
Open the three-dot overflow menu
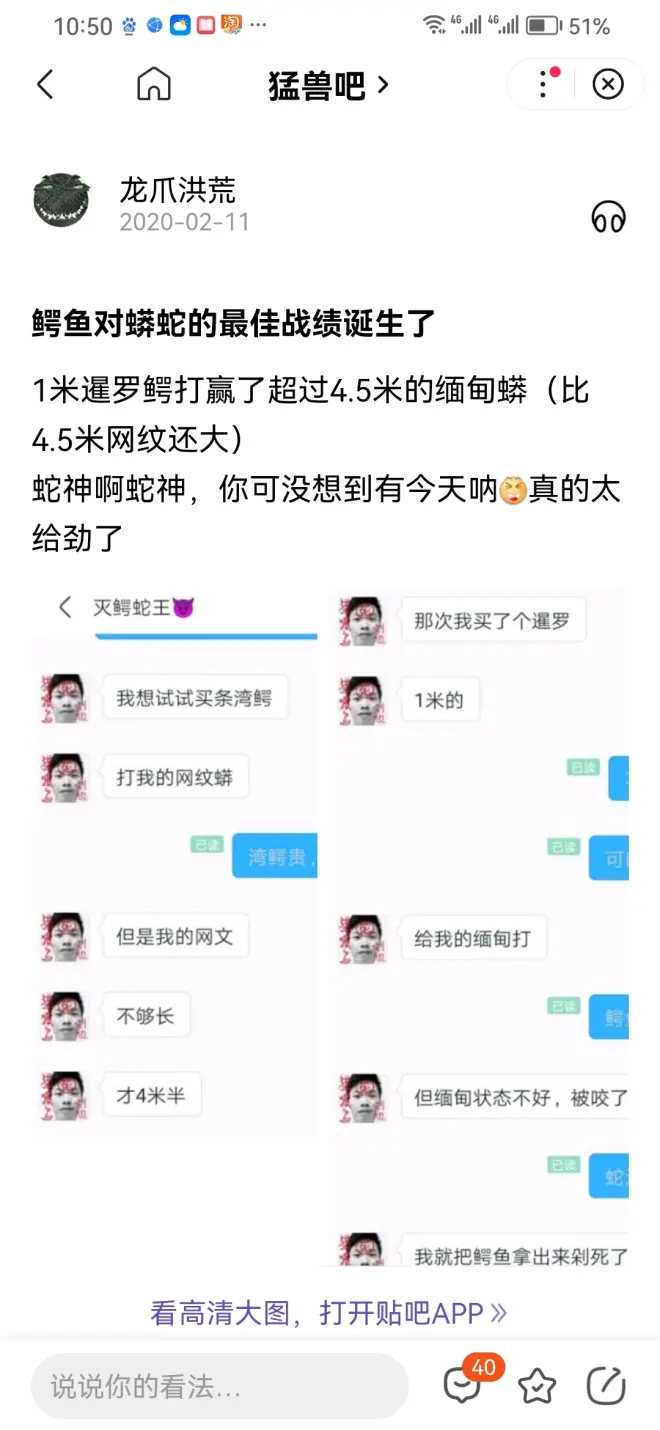point(543,84)
